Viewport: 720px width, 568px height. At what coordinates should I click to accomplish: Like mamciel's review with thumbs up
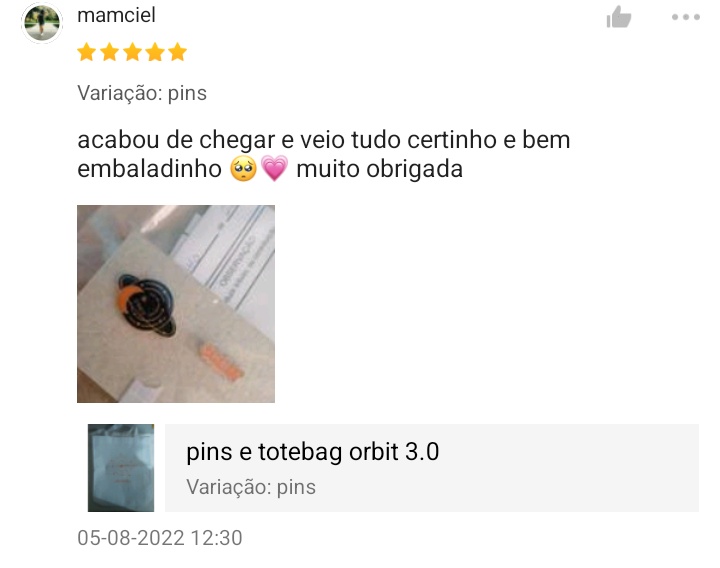point(619,17)
